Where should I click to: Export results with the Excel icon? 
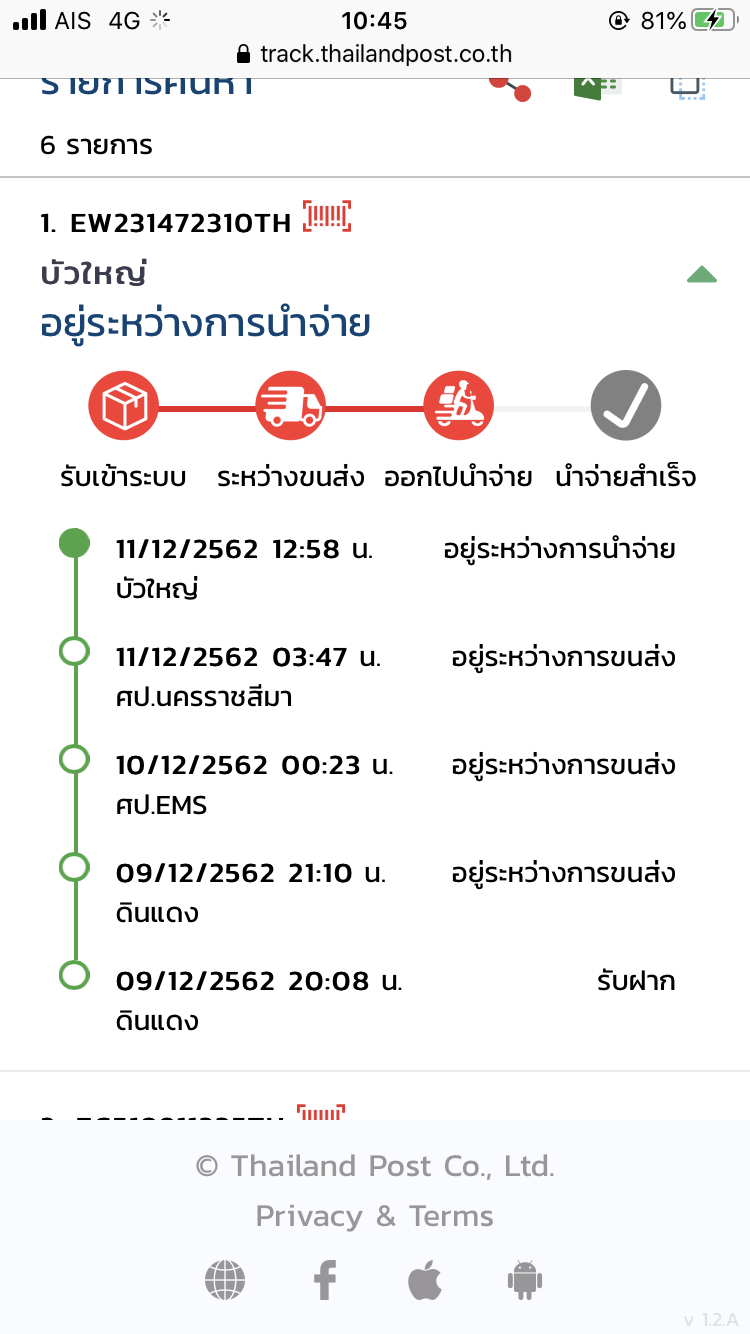coord(597,86)
